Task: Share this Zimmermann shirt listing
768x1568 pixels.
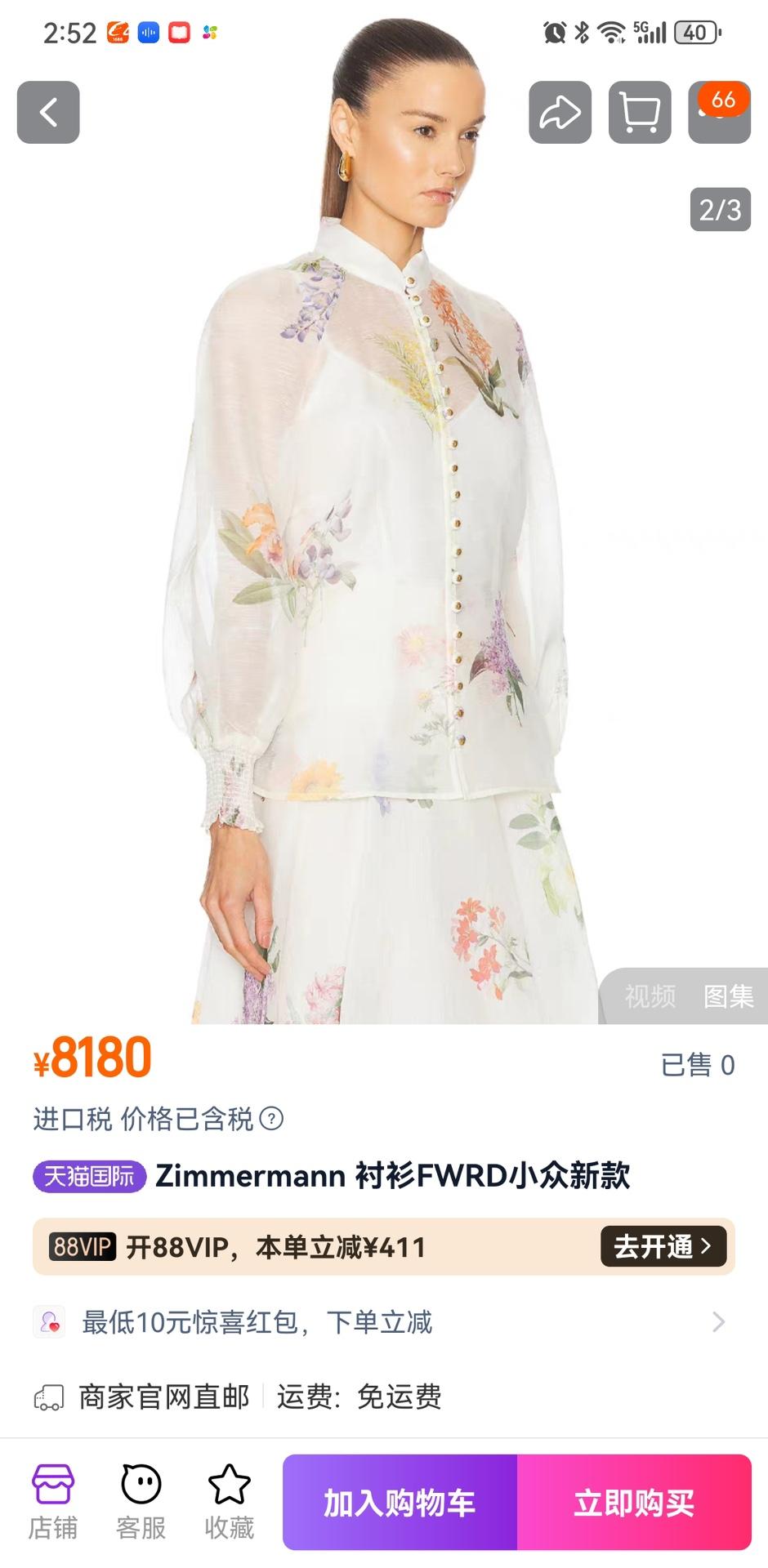Action: click(x=560, y=113)
